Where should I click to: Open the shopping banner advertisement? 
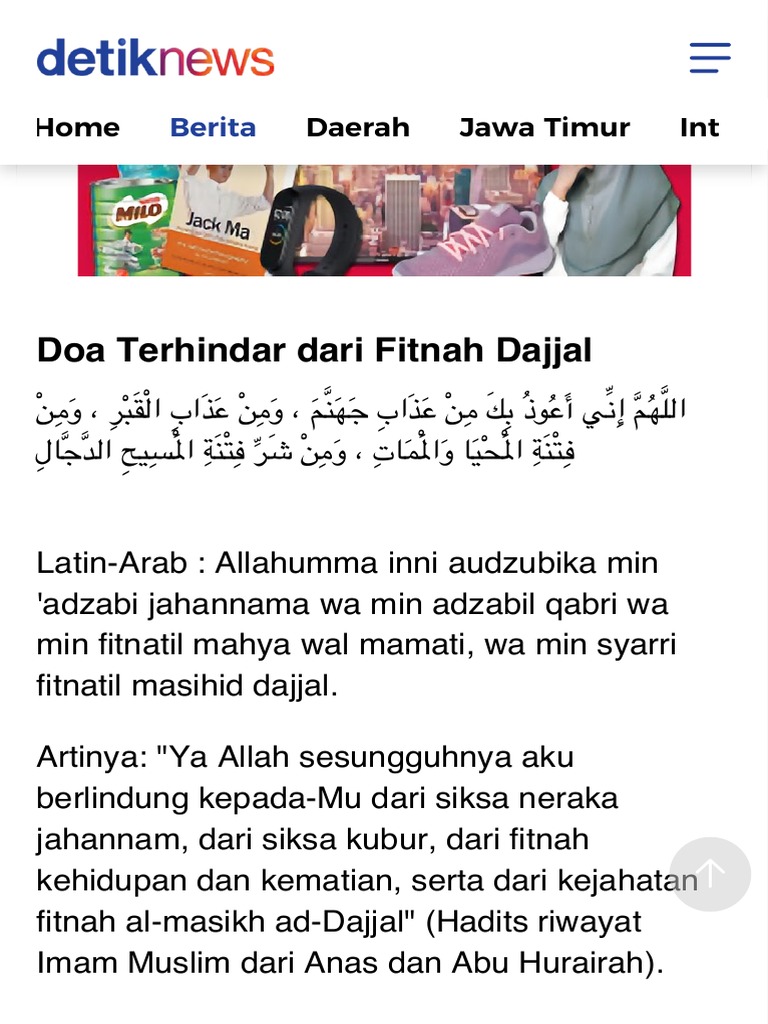[384, 221]
